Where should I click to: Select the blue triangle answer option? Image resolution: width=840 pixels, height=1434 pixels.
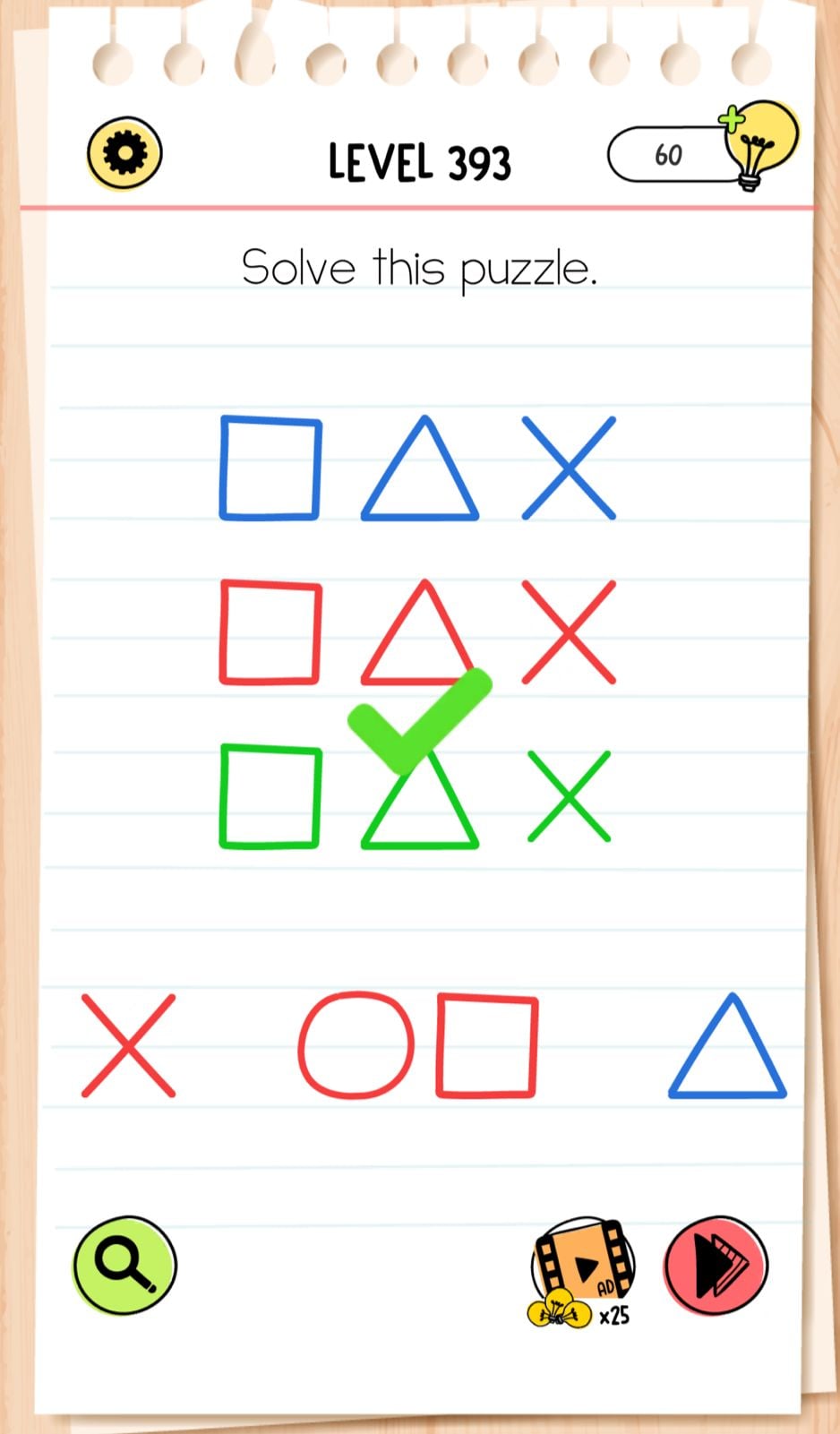pyautogui.click(x=727, y=1050)
